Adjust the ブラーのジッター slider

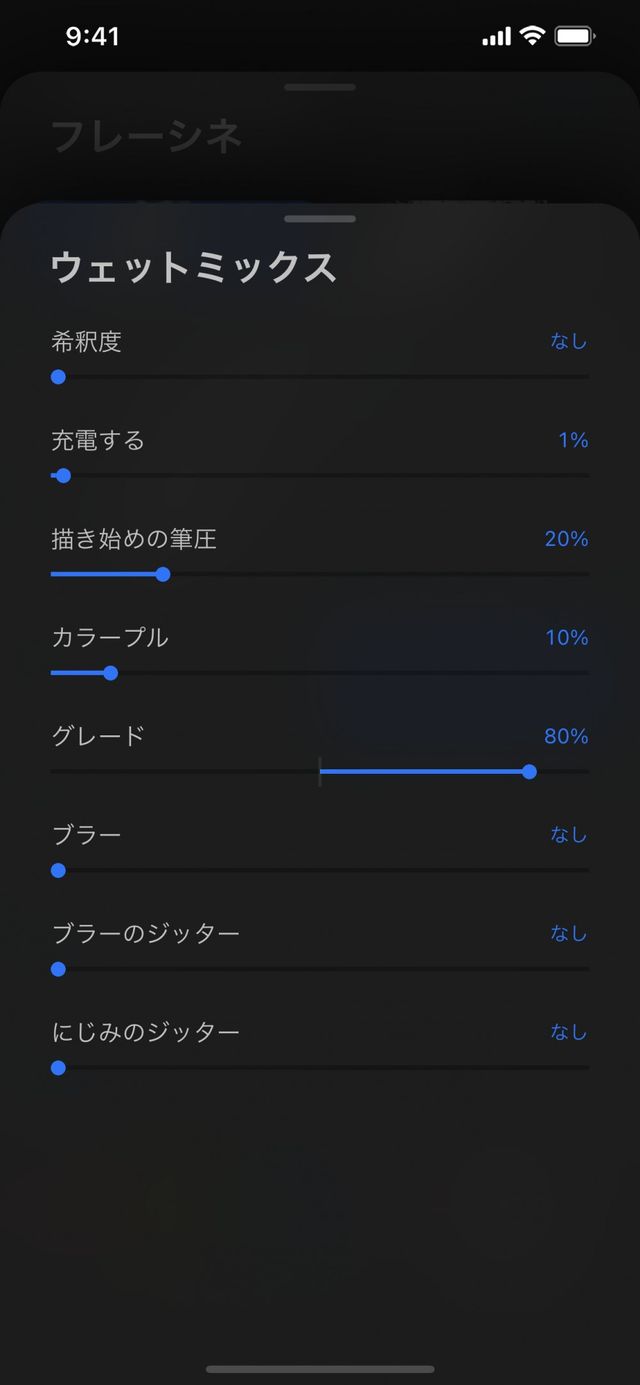pos(320,969)
